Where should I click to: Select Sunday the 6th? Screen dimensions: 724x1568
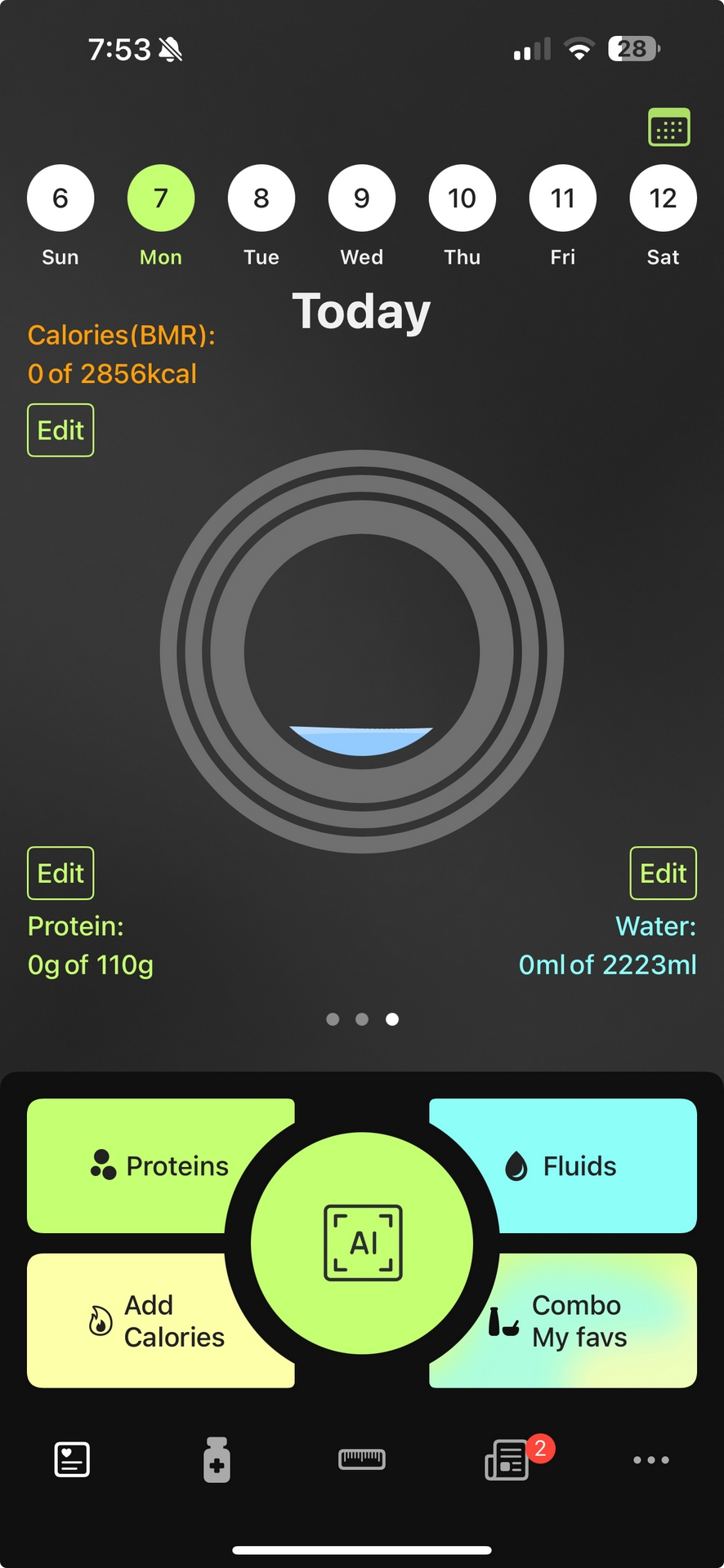(60, 198)
